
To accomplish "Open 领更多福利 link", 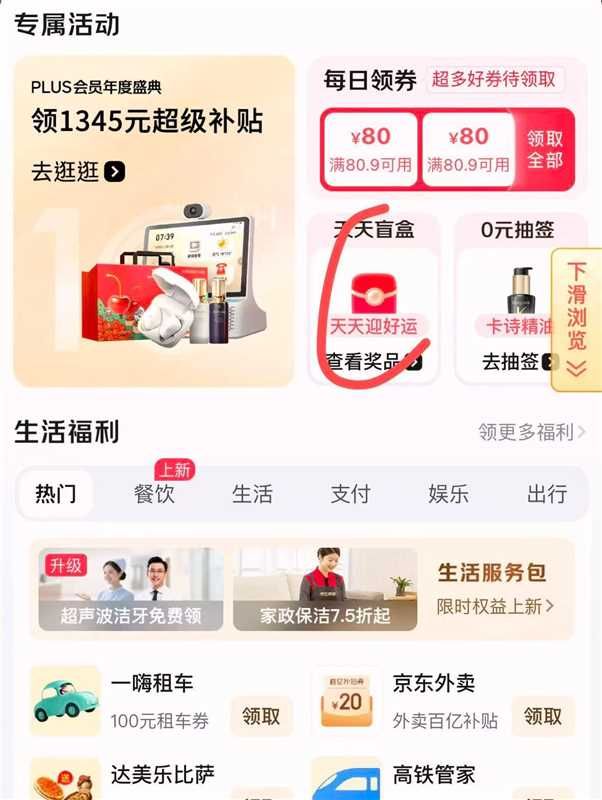I will point(531,432).
